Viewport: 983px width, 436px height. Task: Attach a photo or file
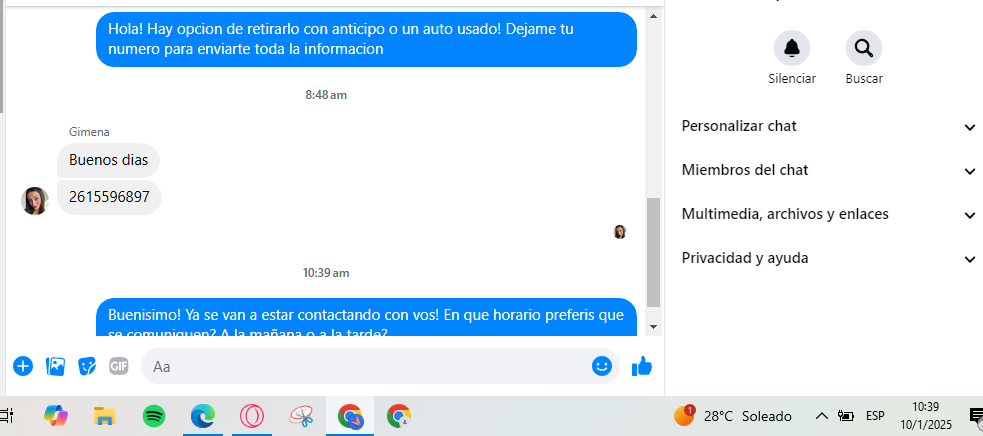pos(55,366)
